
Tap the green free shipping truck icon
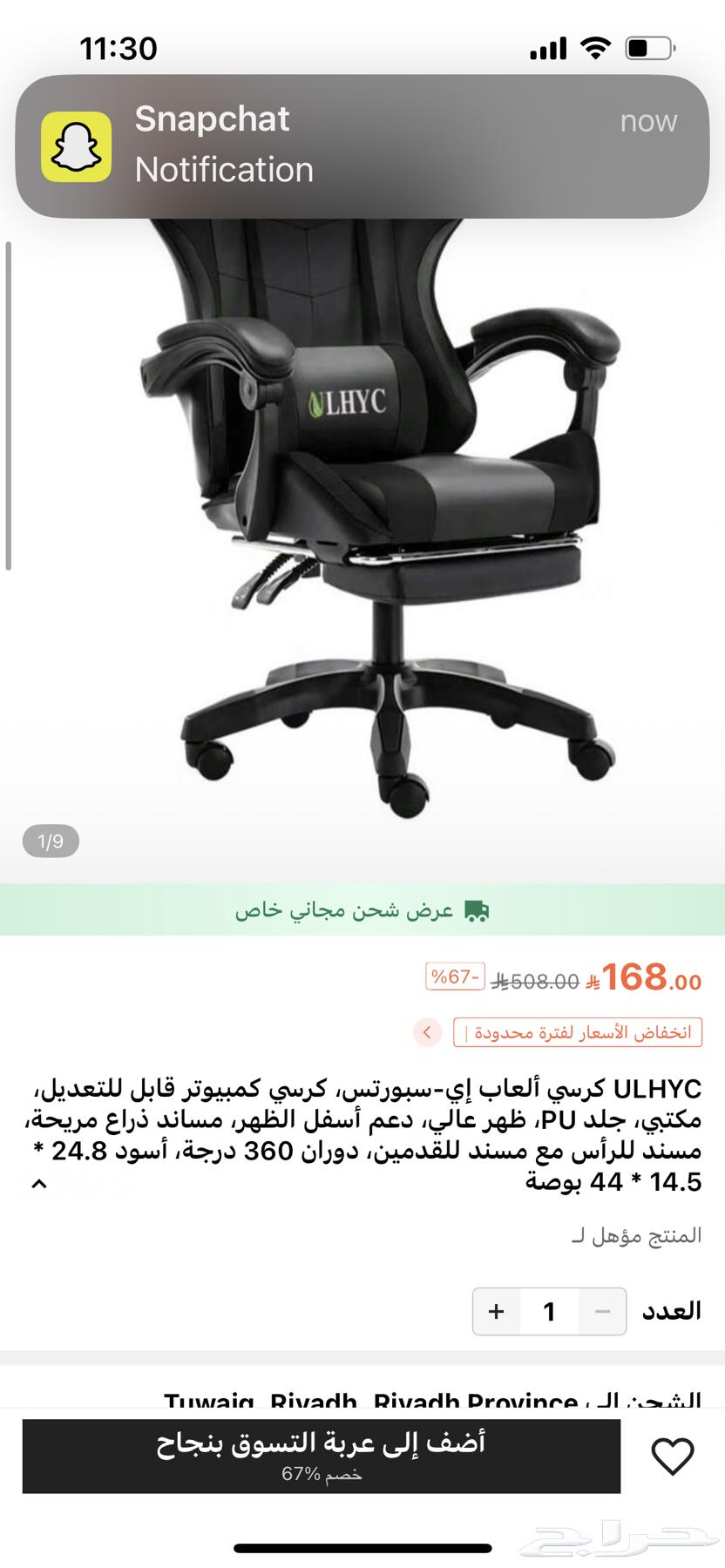[476, 909]
